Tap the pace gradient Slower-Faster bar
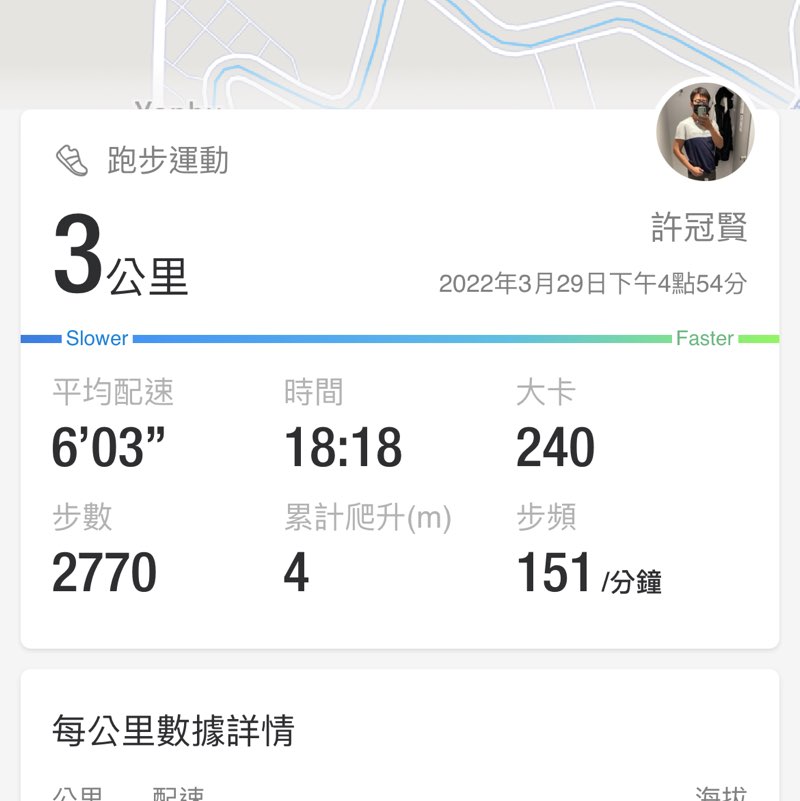The image size is (800, 801). (400, 338)
